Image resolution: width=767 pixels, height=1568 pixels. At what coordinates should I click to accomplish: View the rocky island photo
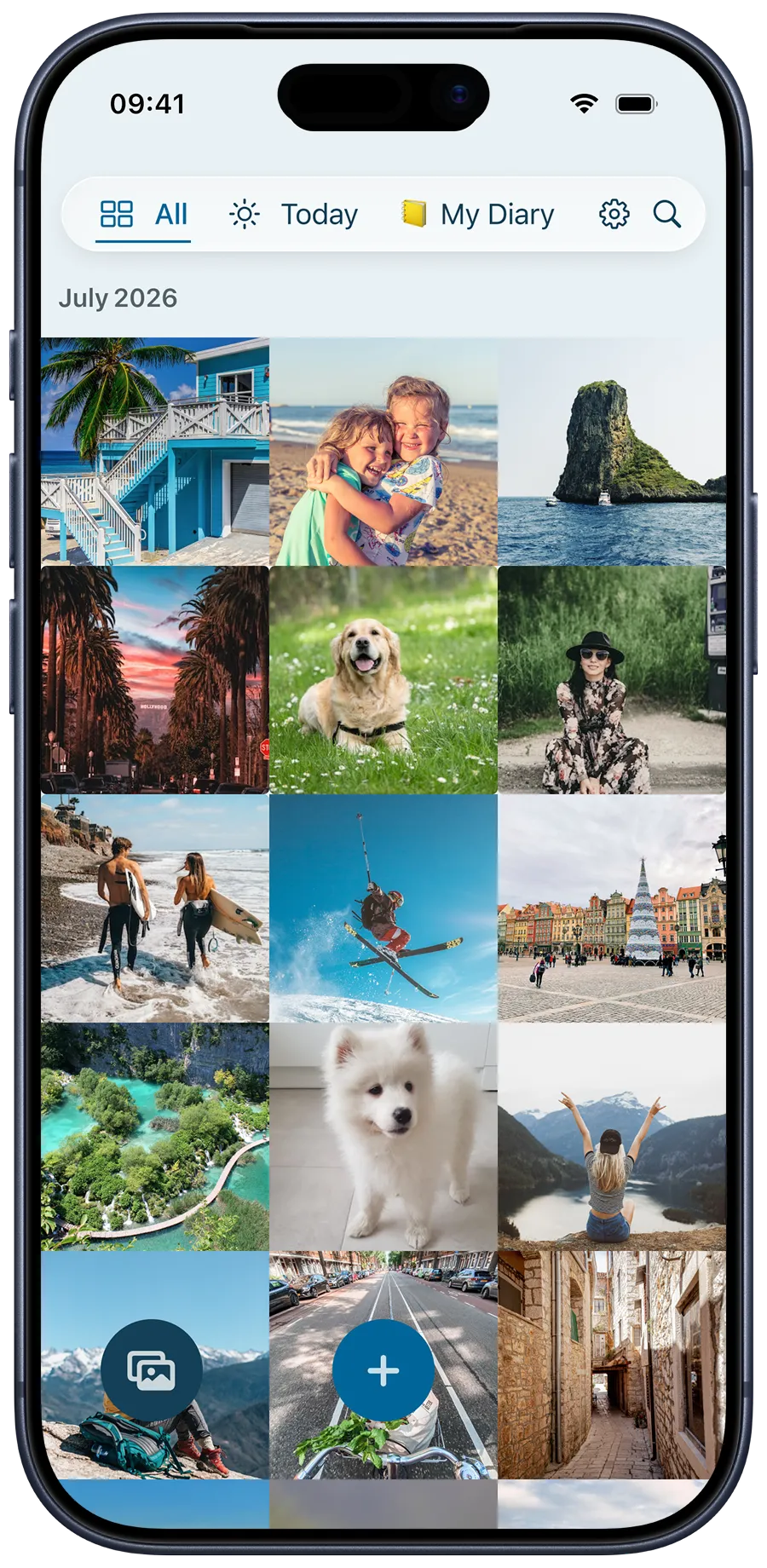coord(611,452)
